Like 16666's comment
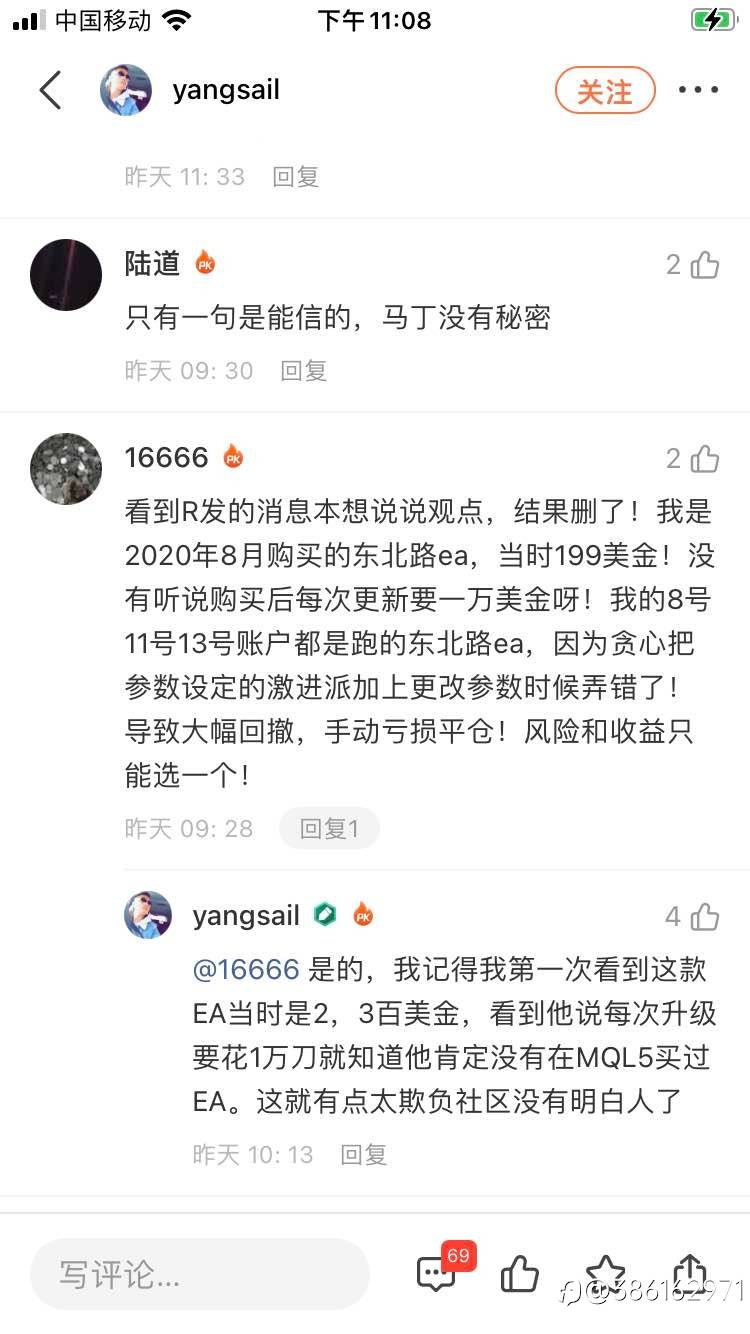This screenshot has width=750, height=1334. point(704,459)
